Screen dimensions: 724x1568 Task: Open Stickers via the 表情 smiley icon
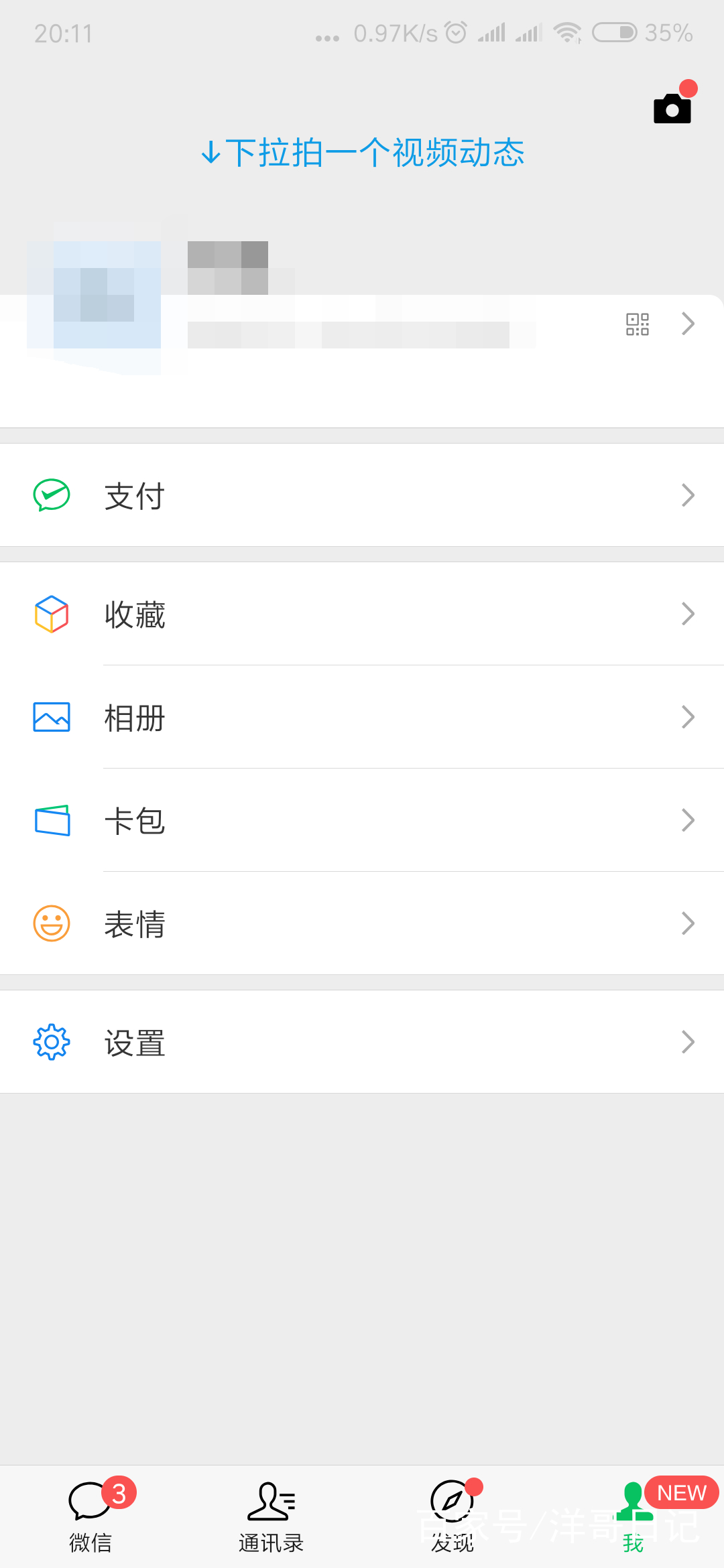coord(50,923)
